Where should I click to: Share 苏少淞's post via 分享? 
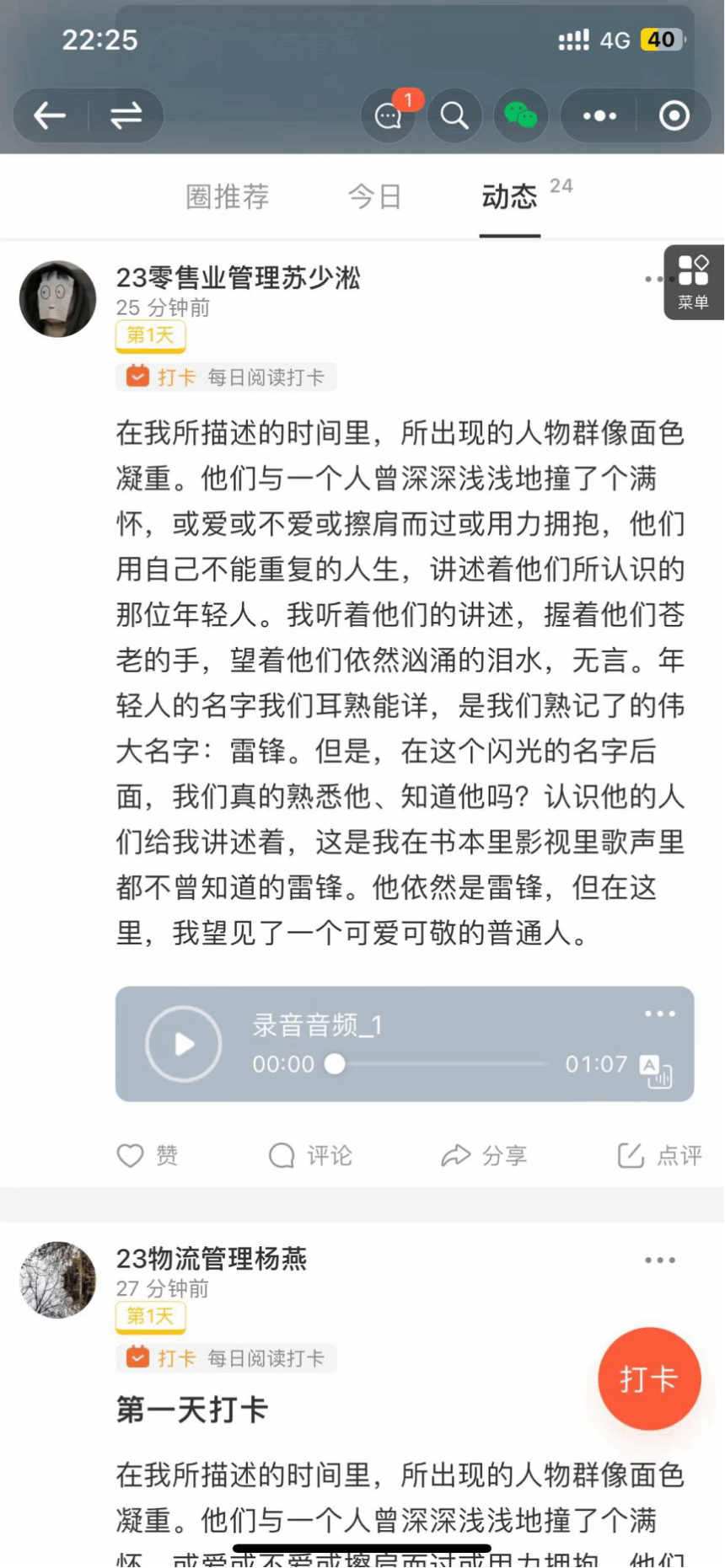click(x=484, y=1155)
